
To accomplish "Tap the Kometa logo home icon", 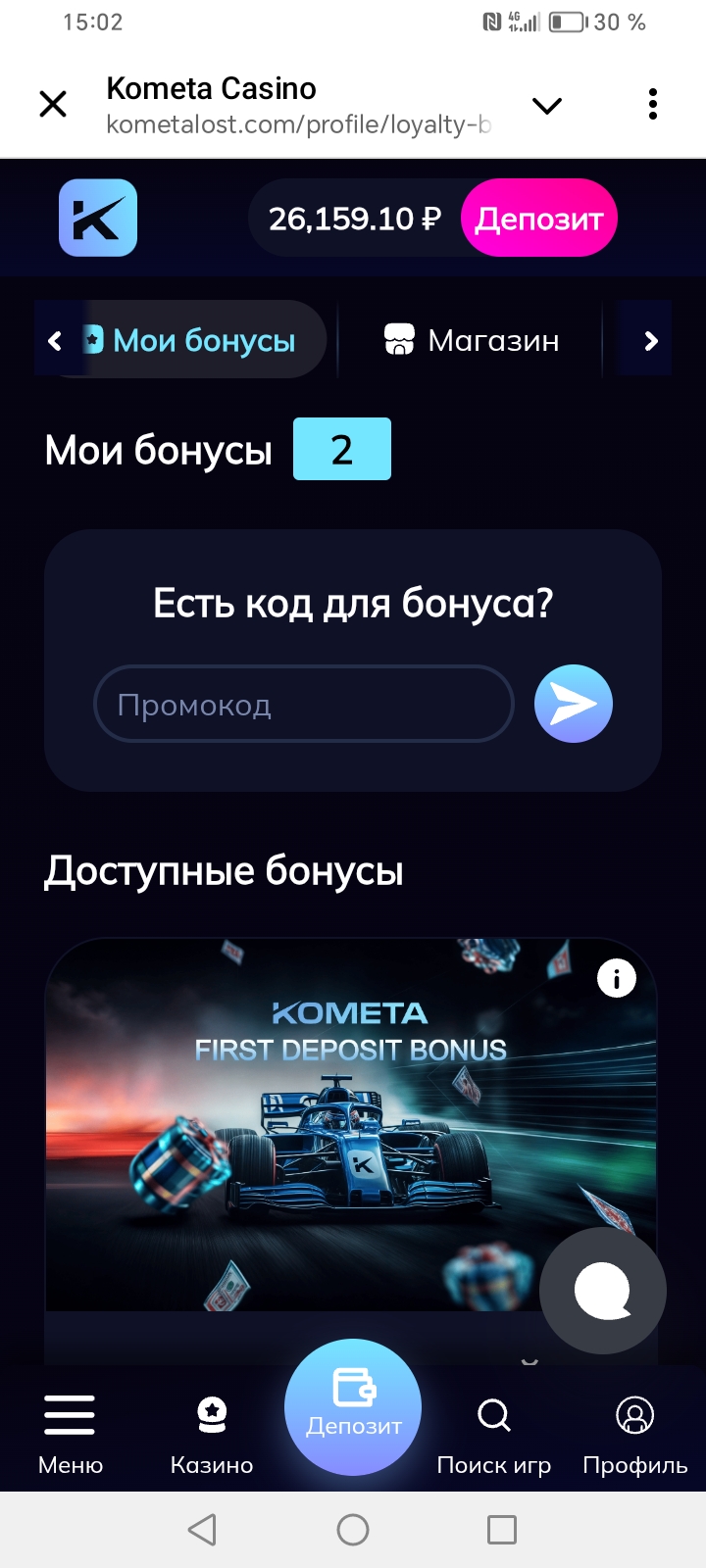I will click(98, 218).
